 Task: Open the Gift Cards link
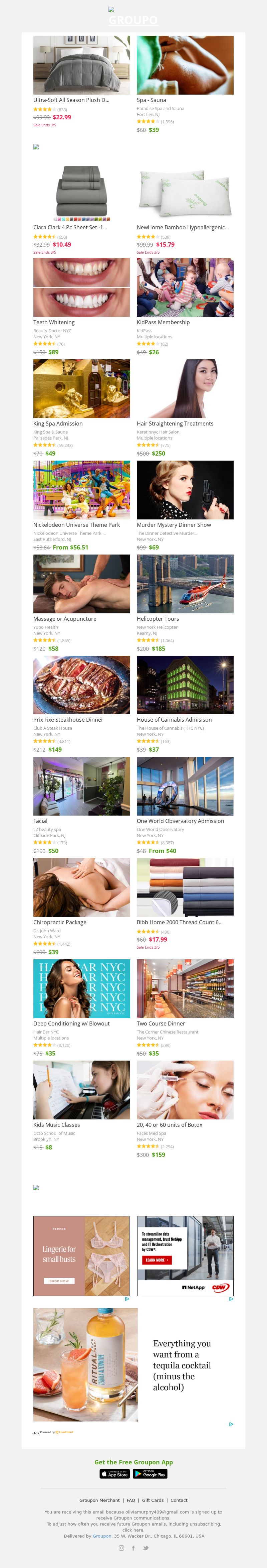pyautogui.click(x=153, y=1500)
